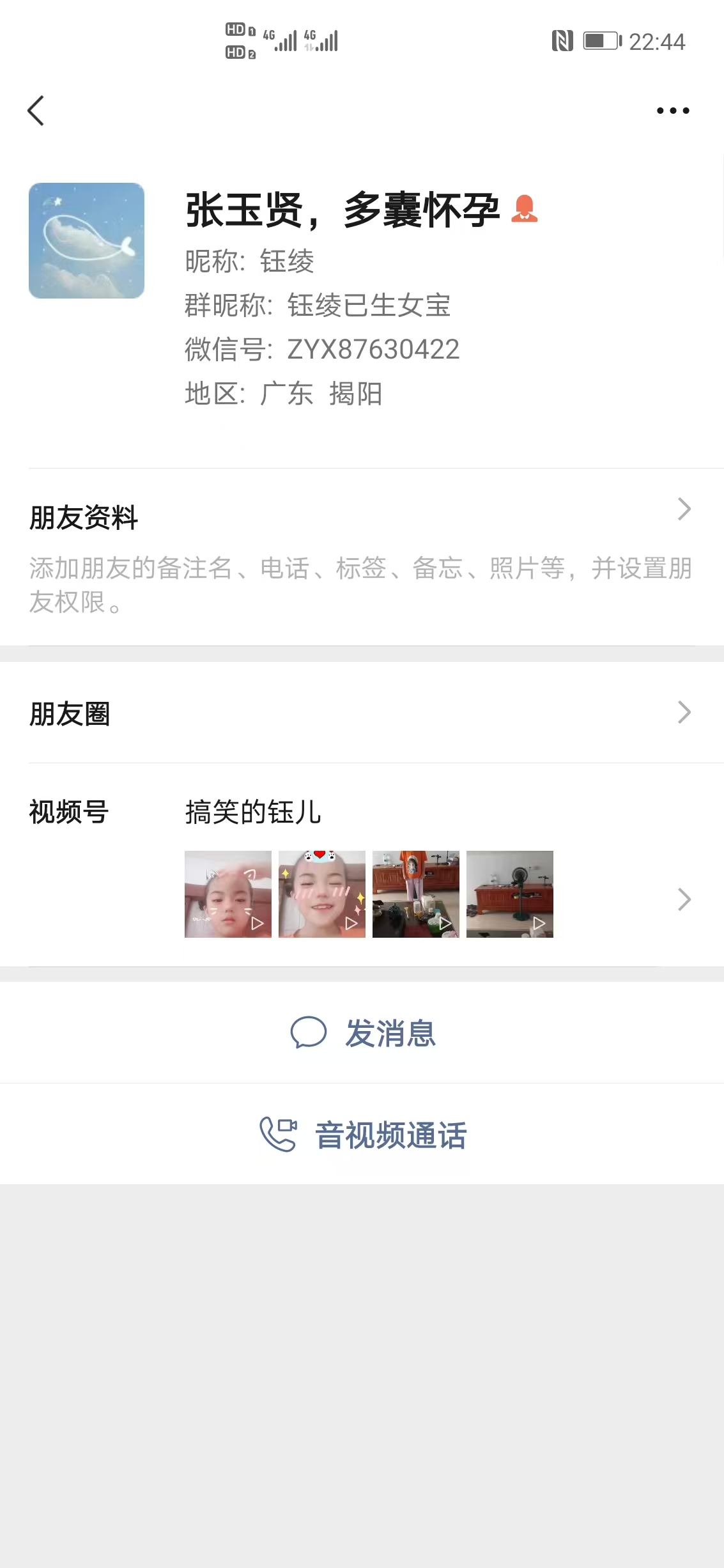Tap 发消息 to send a message
The width and height of the screenshot is (724, 1568).
pos(362,1033)
